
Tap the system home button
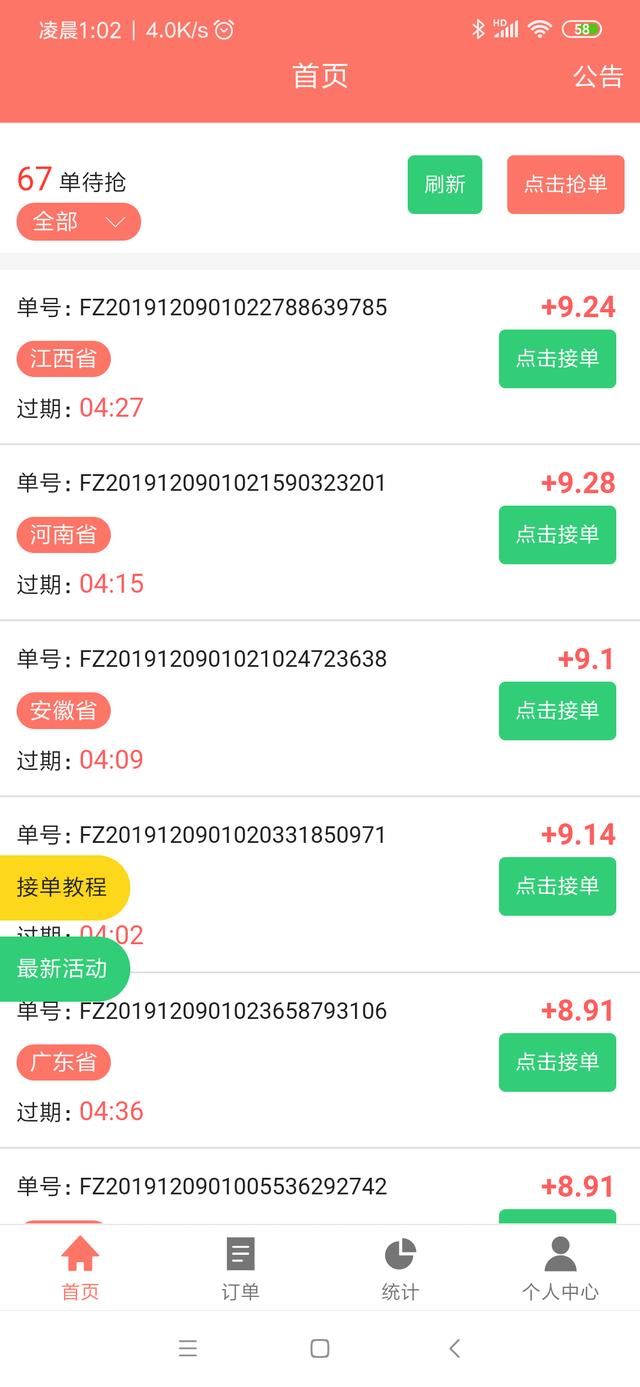tap(320, 1348)
